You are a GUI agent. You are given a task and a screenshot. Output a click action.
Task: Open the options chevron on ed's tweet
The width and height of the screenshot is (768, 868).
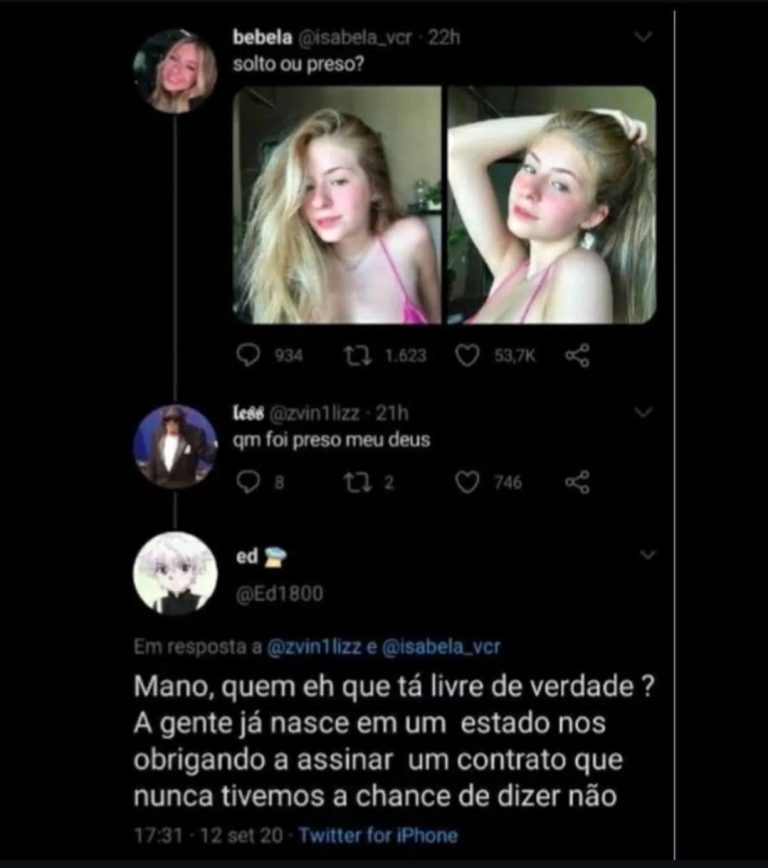647,555
